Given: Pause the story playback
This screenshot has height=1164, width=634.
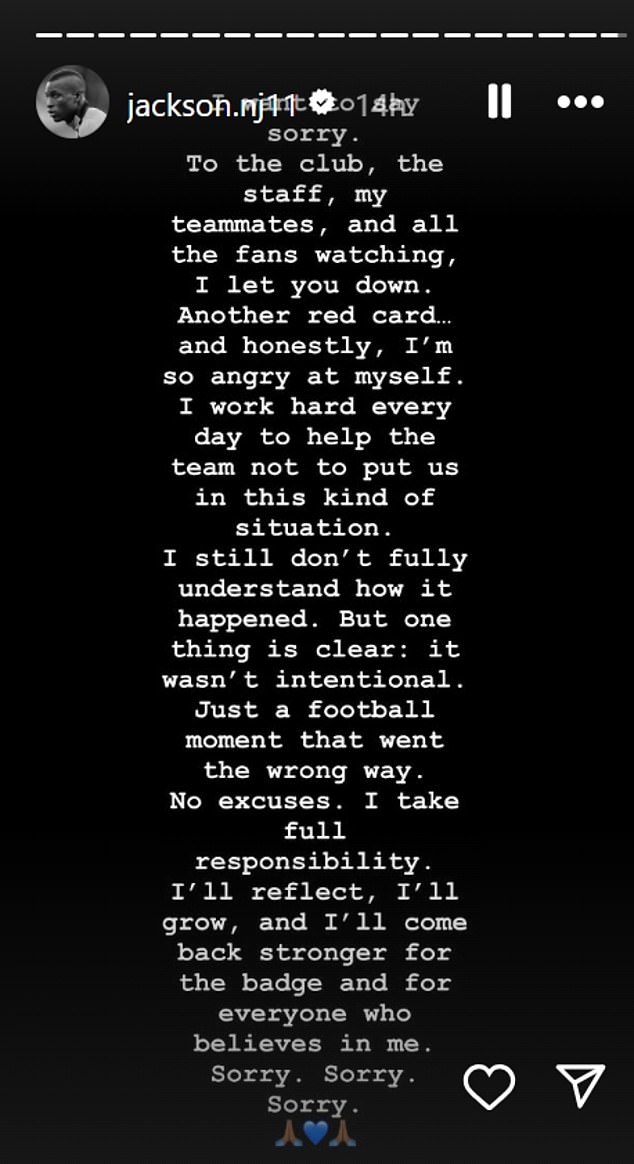Looking at the screenshot, I should point(499,101).
